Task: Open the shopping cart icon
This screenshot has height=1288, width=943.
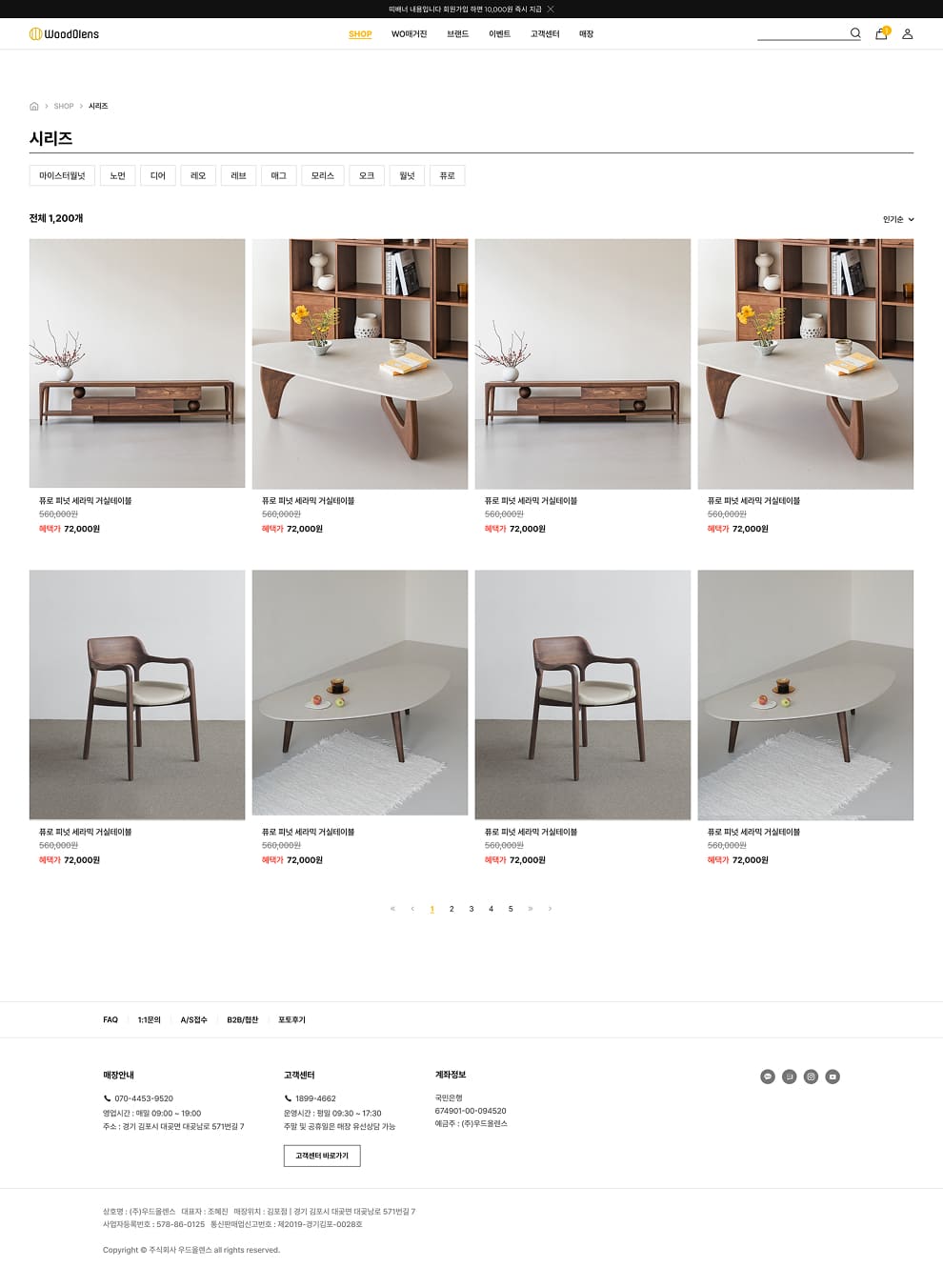Action: 881,34
